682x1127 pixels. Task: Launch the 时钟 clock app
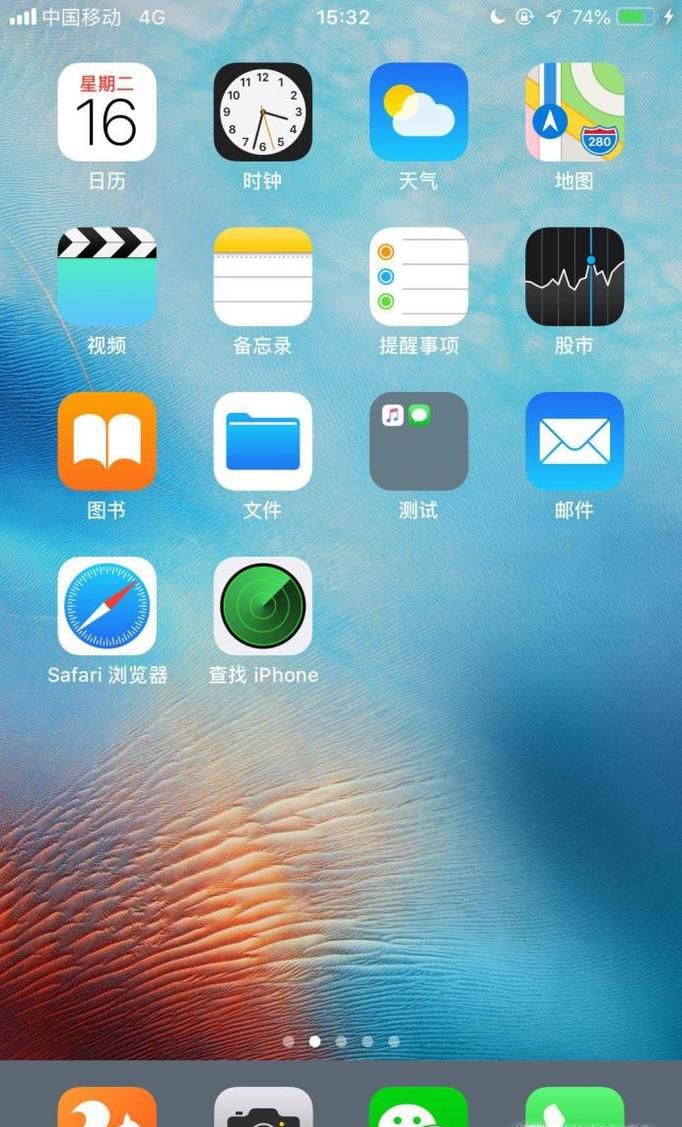(x=263, y=112)
